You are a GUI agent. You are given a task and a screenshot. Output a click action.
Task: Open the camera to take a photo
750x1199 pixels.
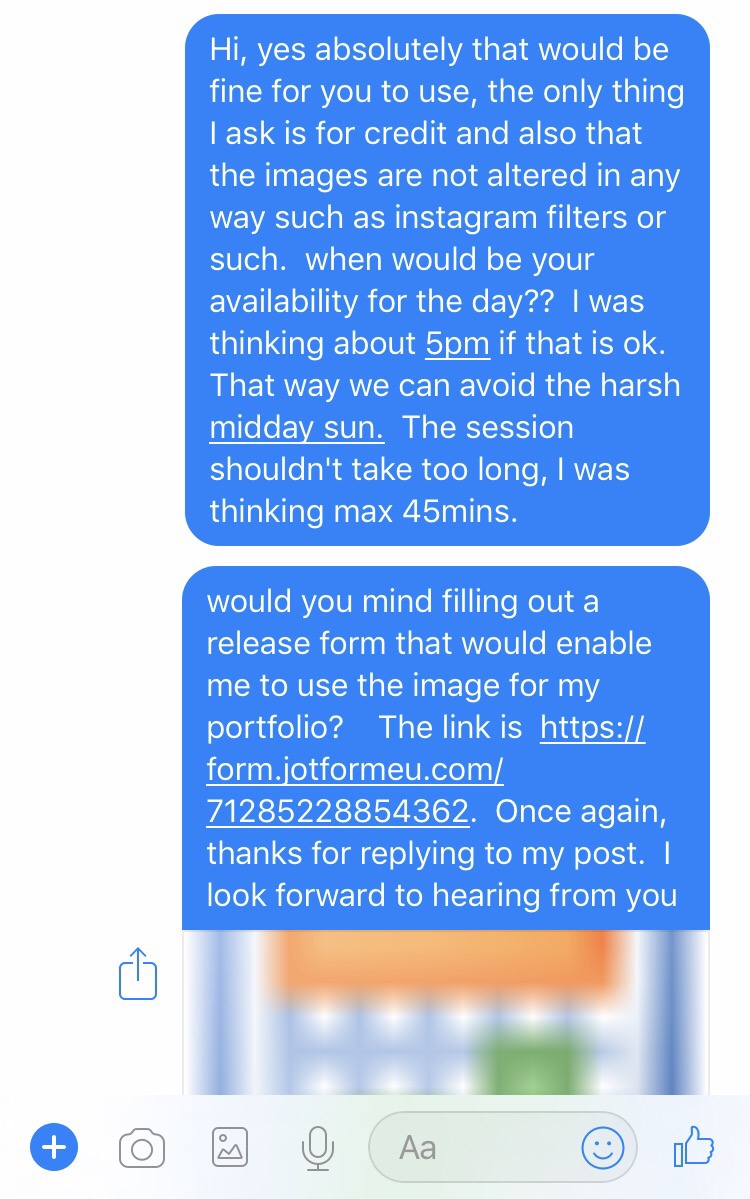click(142, 1147)
